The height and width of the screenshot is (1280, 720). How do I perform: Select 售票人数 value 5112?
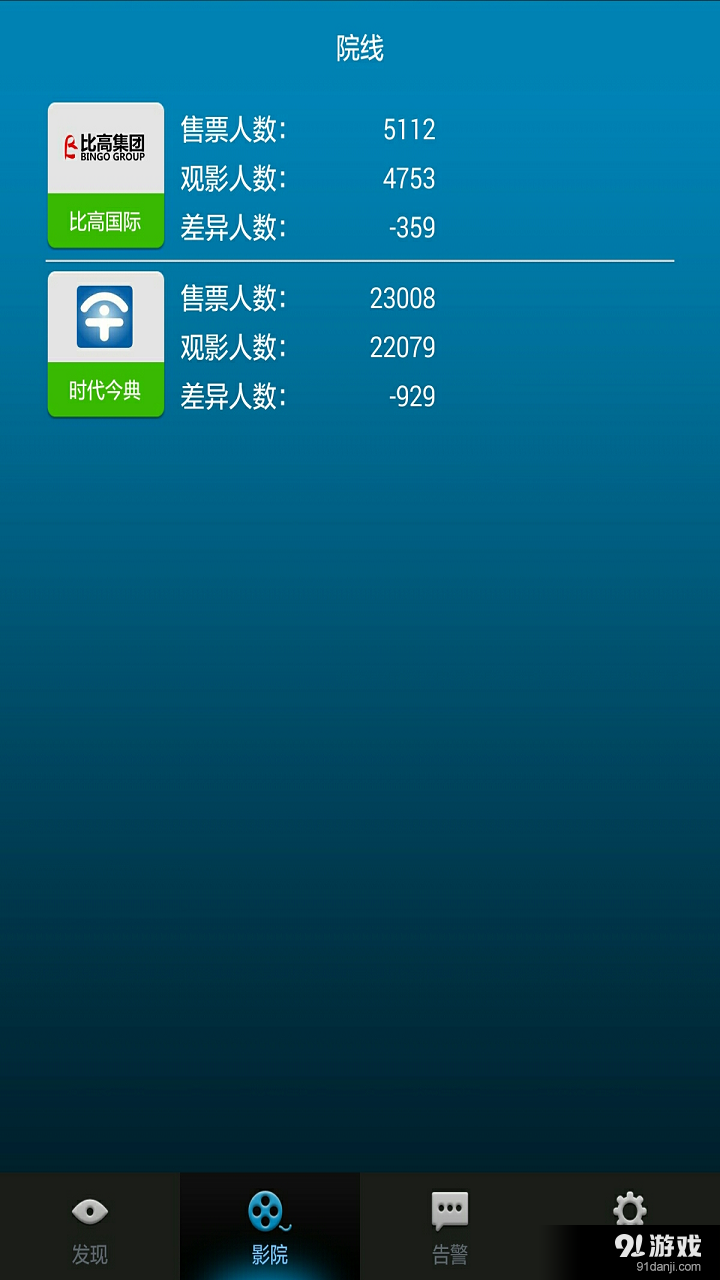click(408, 130)
